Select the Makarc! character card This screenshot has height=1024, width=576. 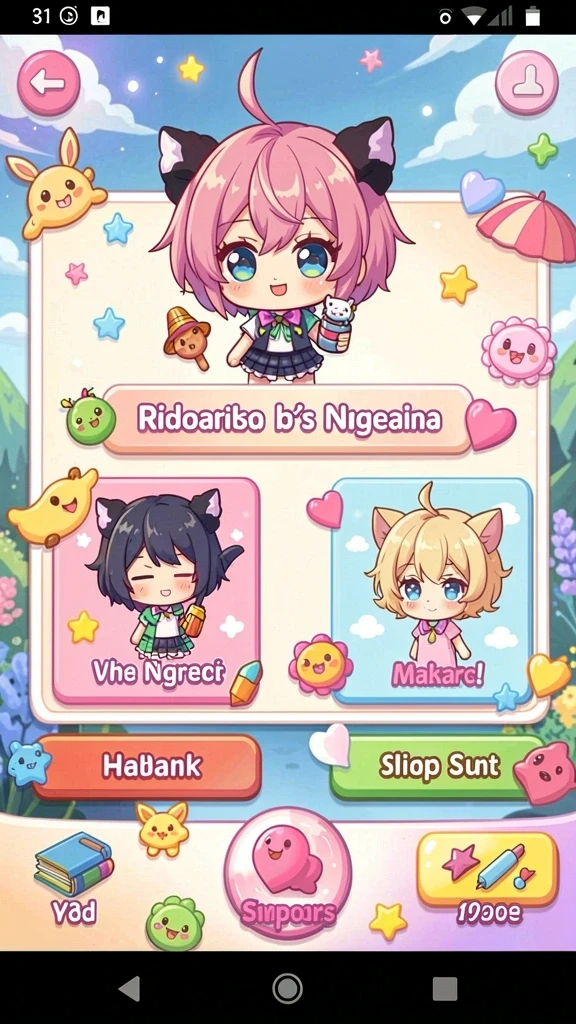(432, 591)
